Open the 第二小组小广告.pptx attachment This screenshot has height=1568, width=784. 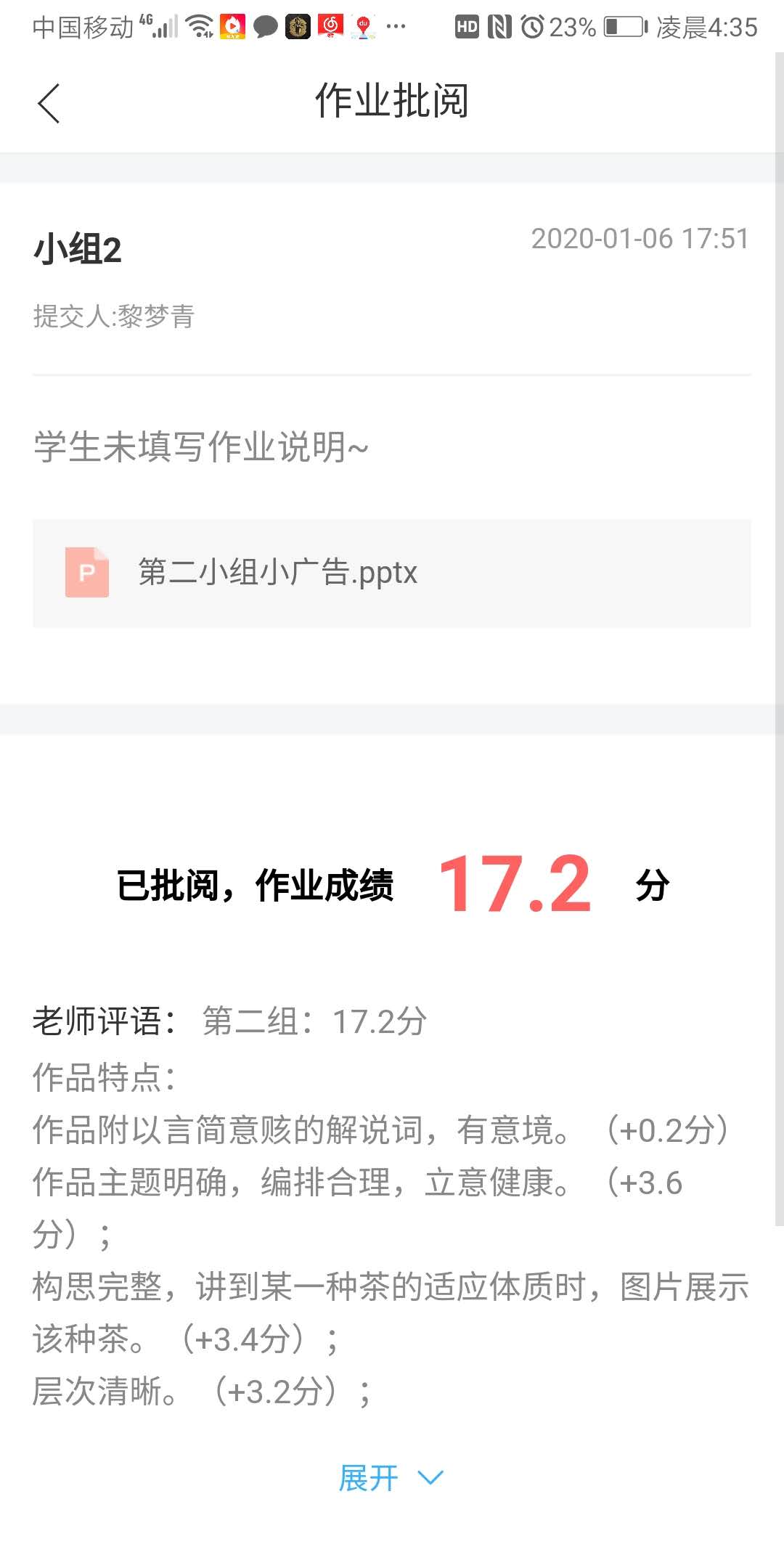(x=391, y=573)
